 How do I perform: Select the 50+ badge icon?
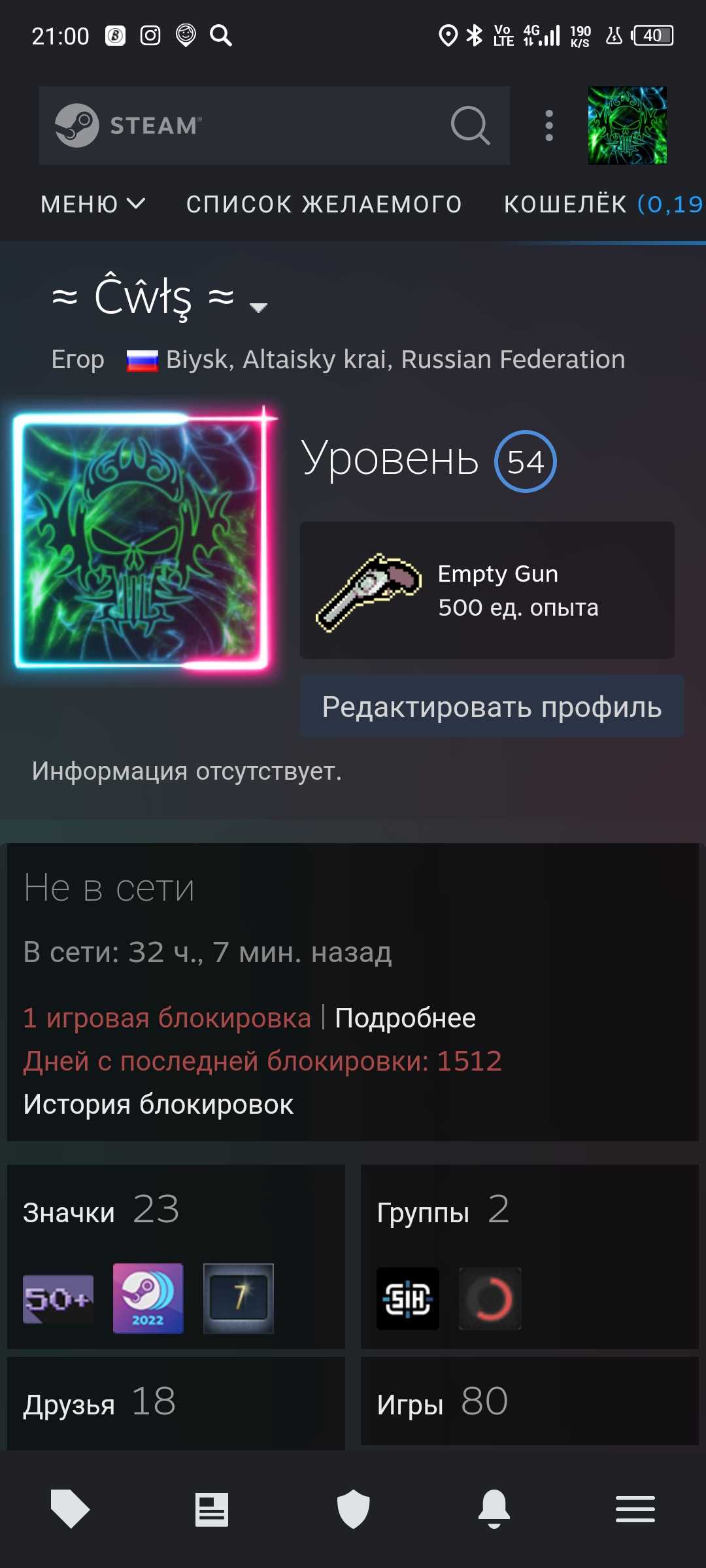tap(58, 1299)
